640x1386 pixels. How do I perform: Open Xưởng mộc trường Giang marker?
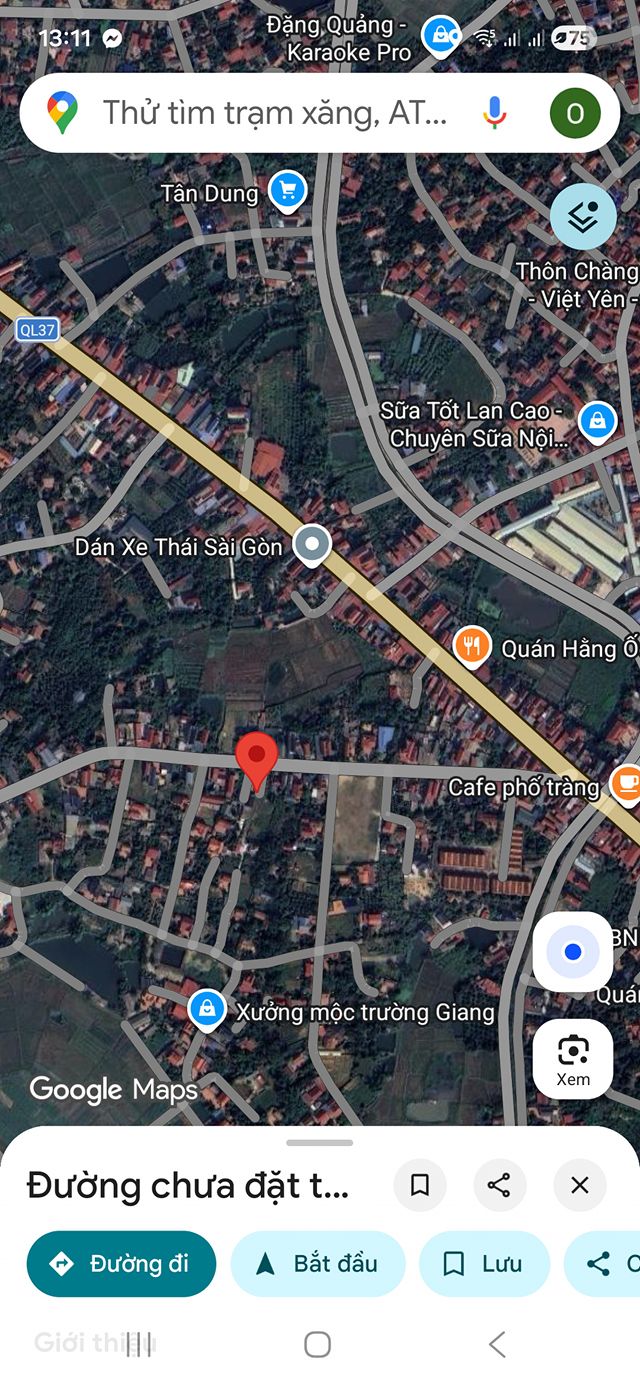(206, 1008)
